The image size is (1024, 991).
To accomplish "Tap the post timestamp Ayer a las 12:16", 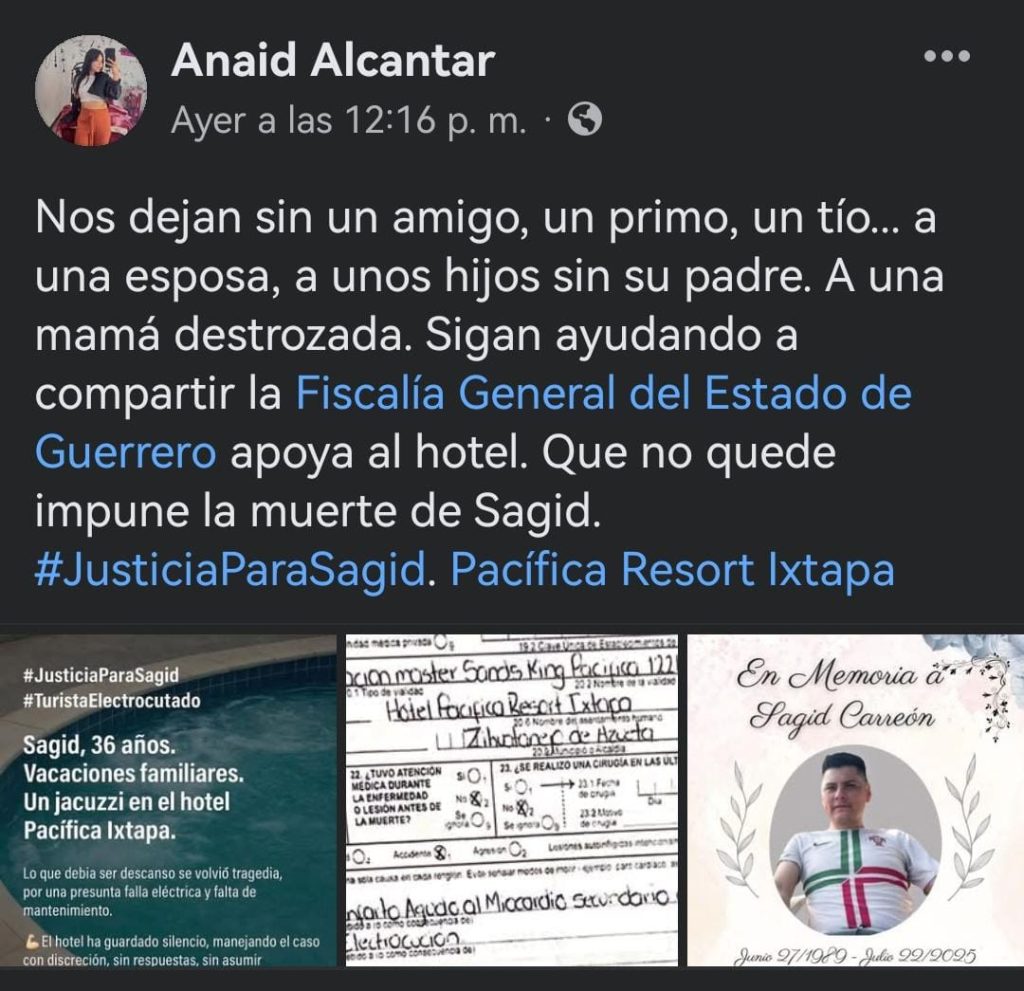I will 348,121.
